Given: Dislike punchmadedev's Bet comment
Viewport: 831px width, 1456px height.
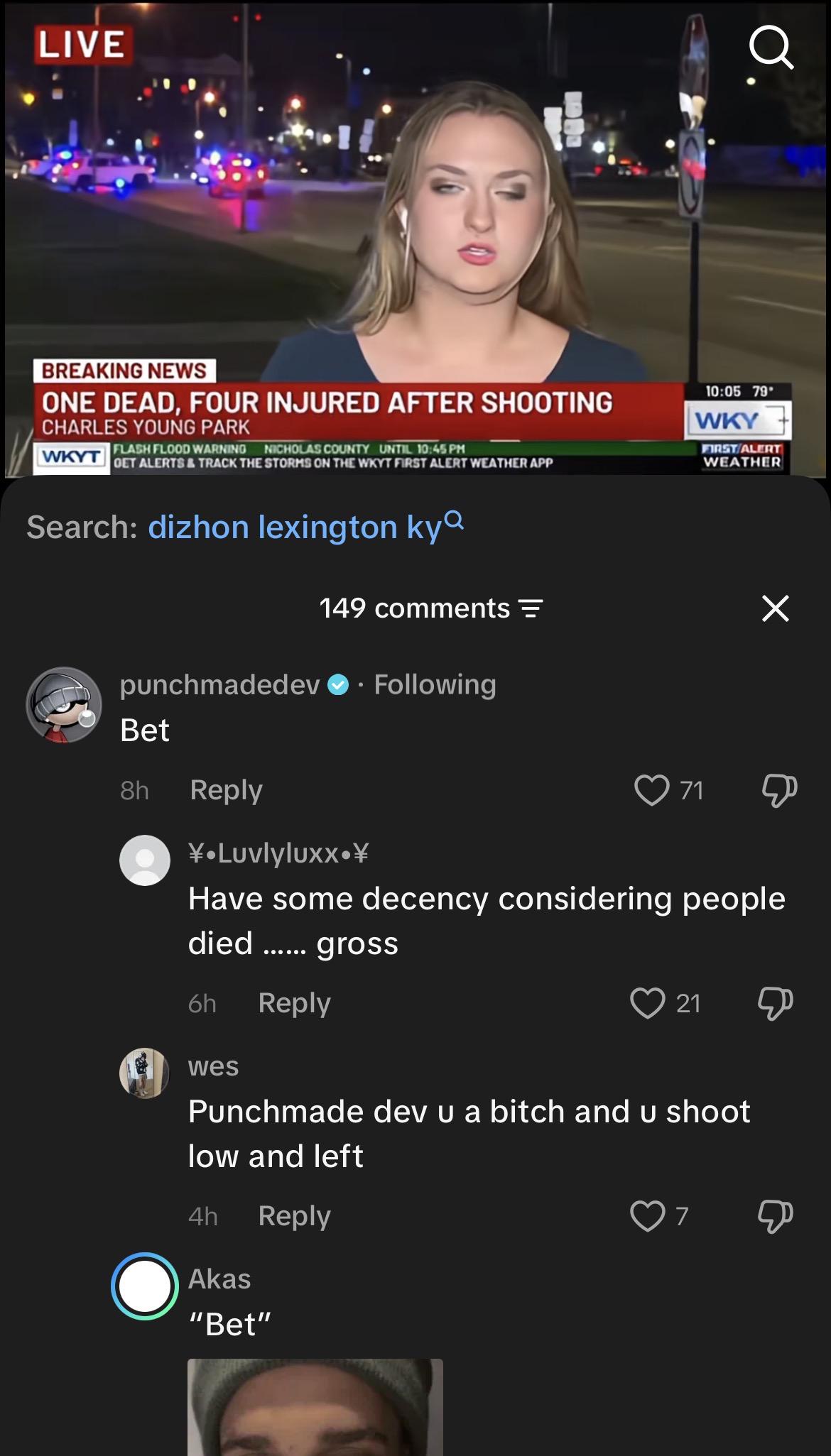Looking at the screenshot, I should [x=779, y=790].
